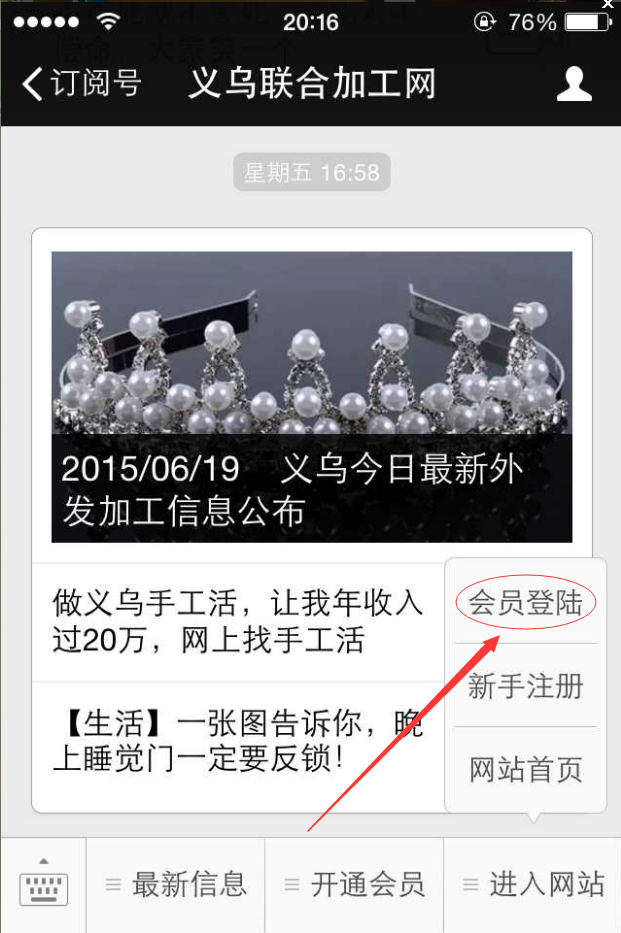Go back to 订阅号 list
The image size is (621, 933).
82,84
